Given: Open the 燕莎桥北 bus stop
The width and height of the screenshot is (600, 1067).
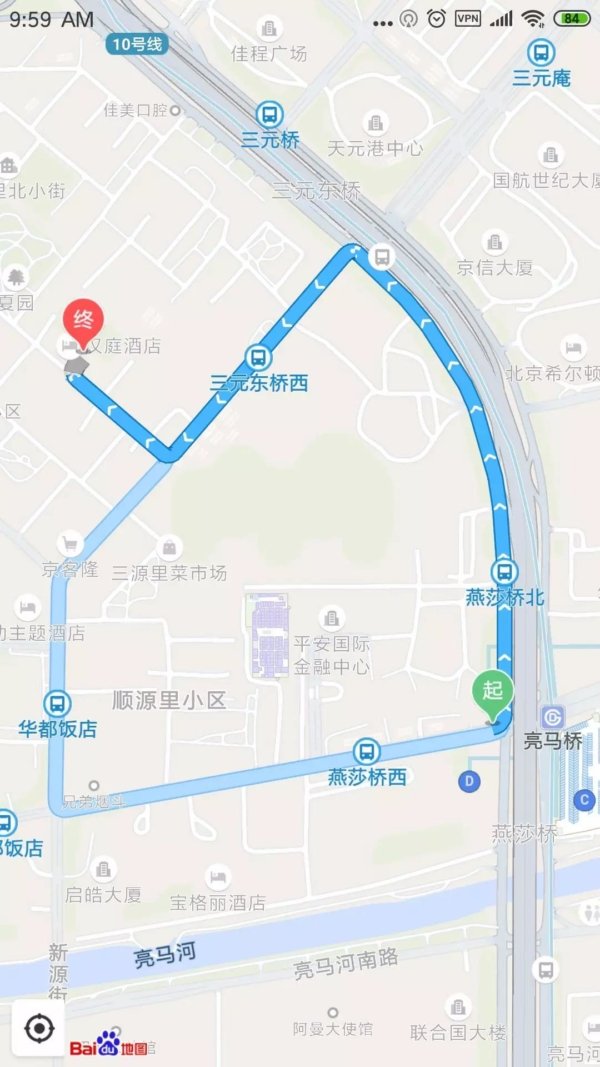Looking at the screenshot, I should pos(505,572).
